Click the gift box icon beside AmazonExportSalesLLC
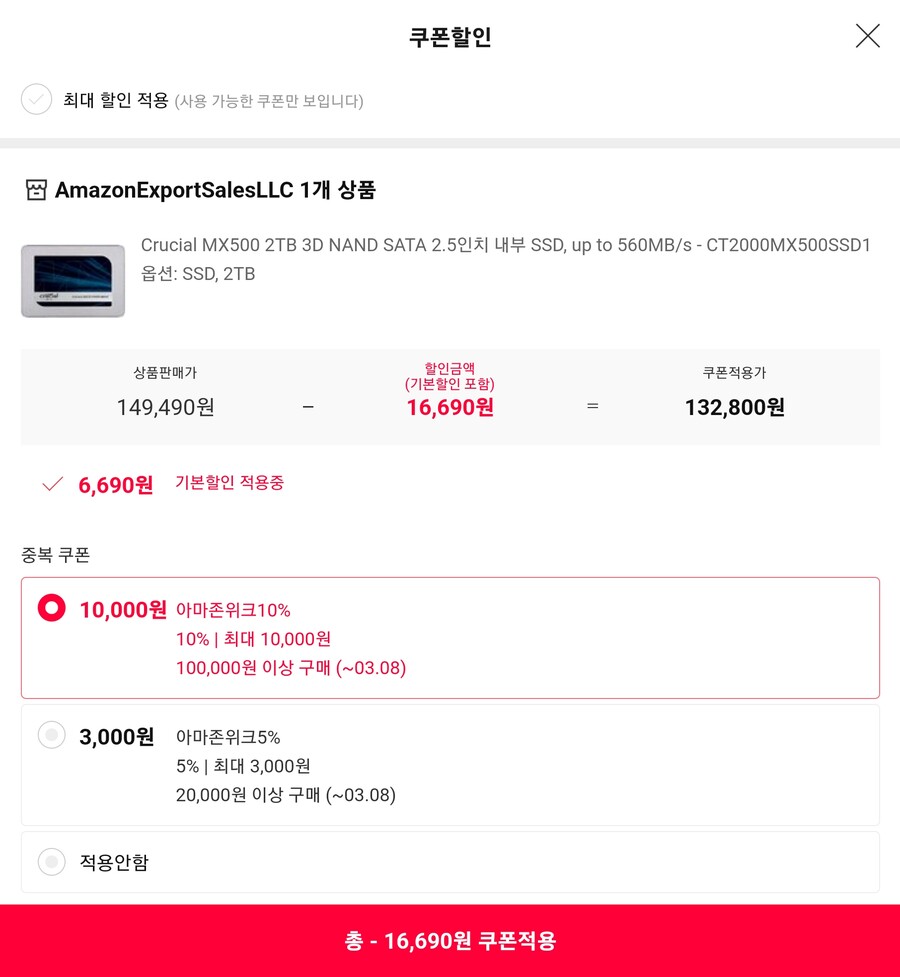 pos(35,190)
